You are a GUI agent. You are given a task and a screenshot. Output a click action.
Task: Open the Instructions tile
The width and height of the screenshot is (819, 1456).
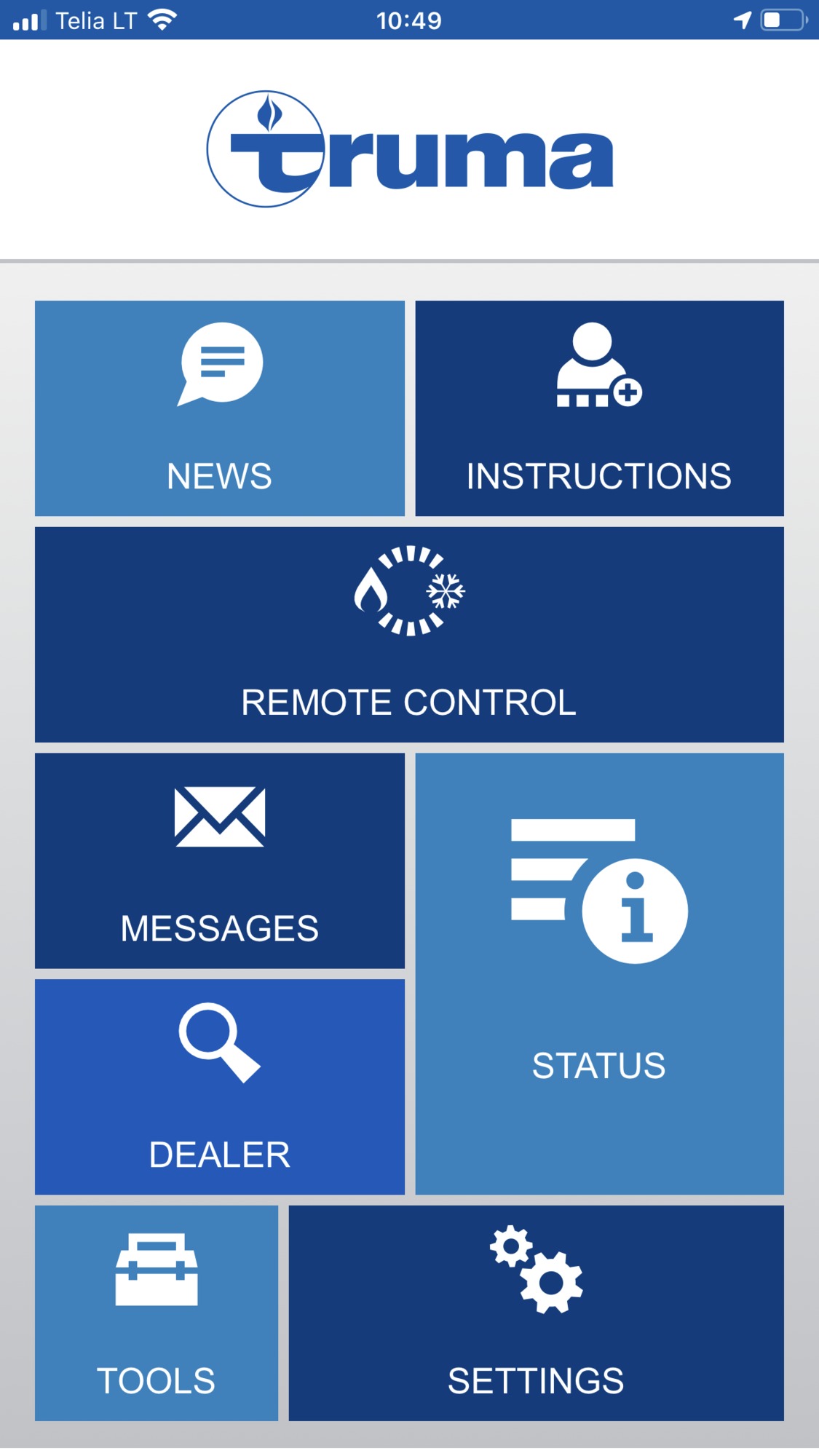[599, 408]
